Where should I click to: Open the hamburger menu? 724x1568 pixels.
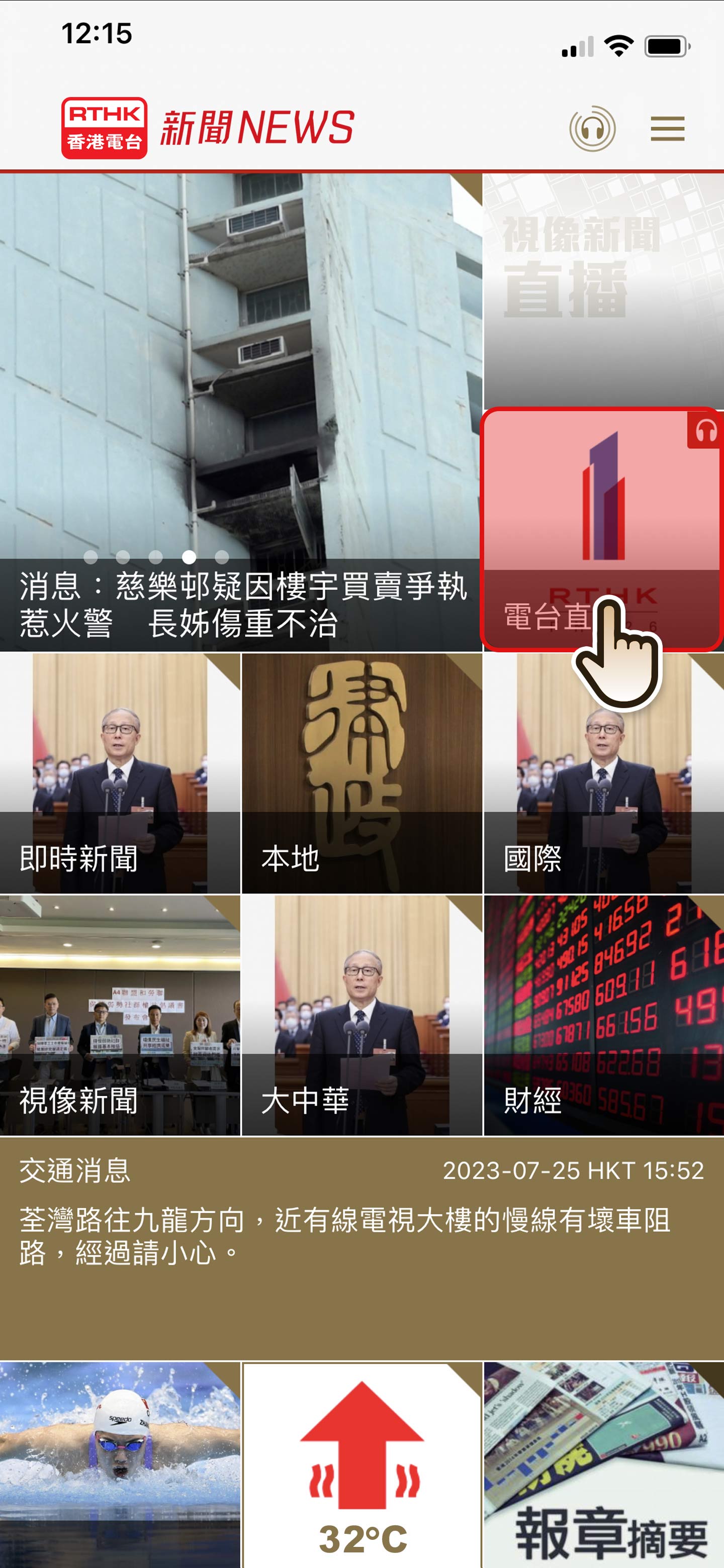pyautogui.click(x=667, y=129)
